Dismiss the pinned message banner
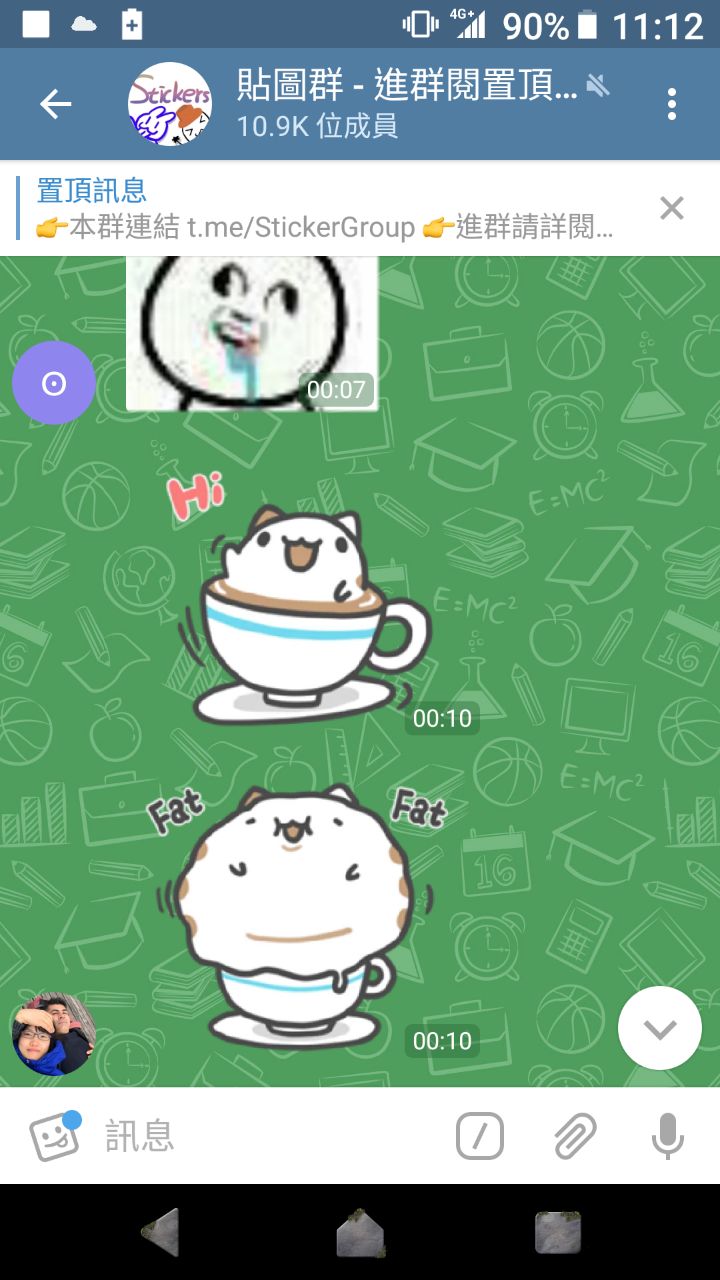The height and width of the screenshot is (1280, 720). tap(672, 208)
